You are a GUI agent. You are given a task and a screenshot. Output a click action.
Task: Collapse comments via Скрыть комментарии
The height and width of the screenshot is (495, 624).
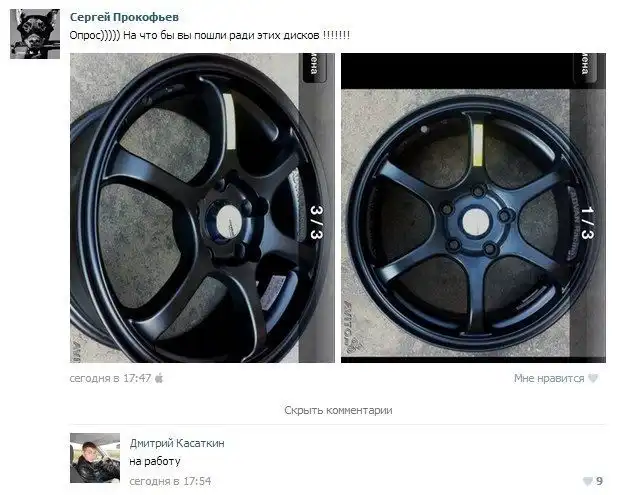(337, 410)
